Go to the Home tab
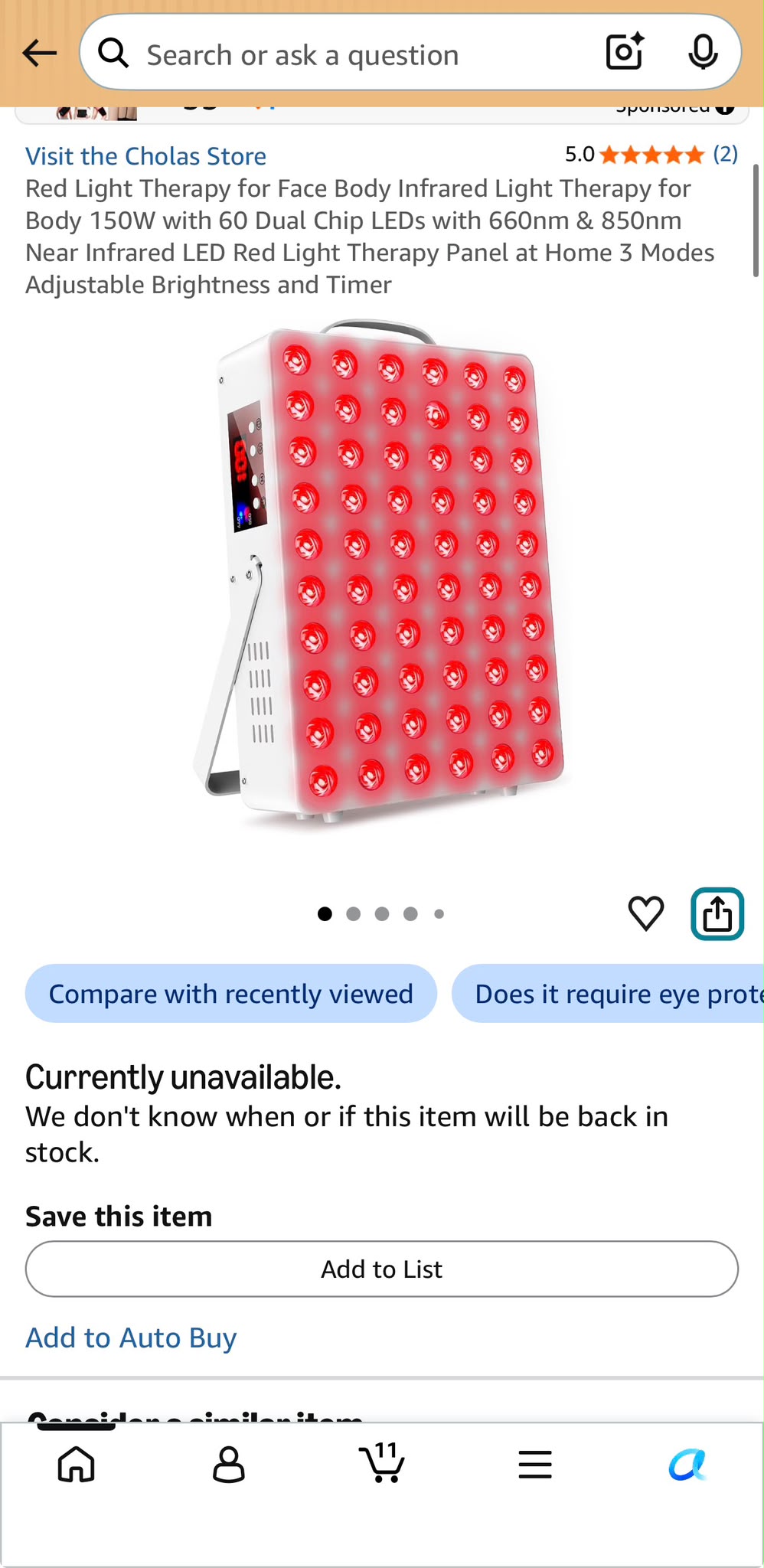The height and width of the screenshot is (1568, 764). 77,1465
